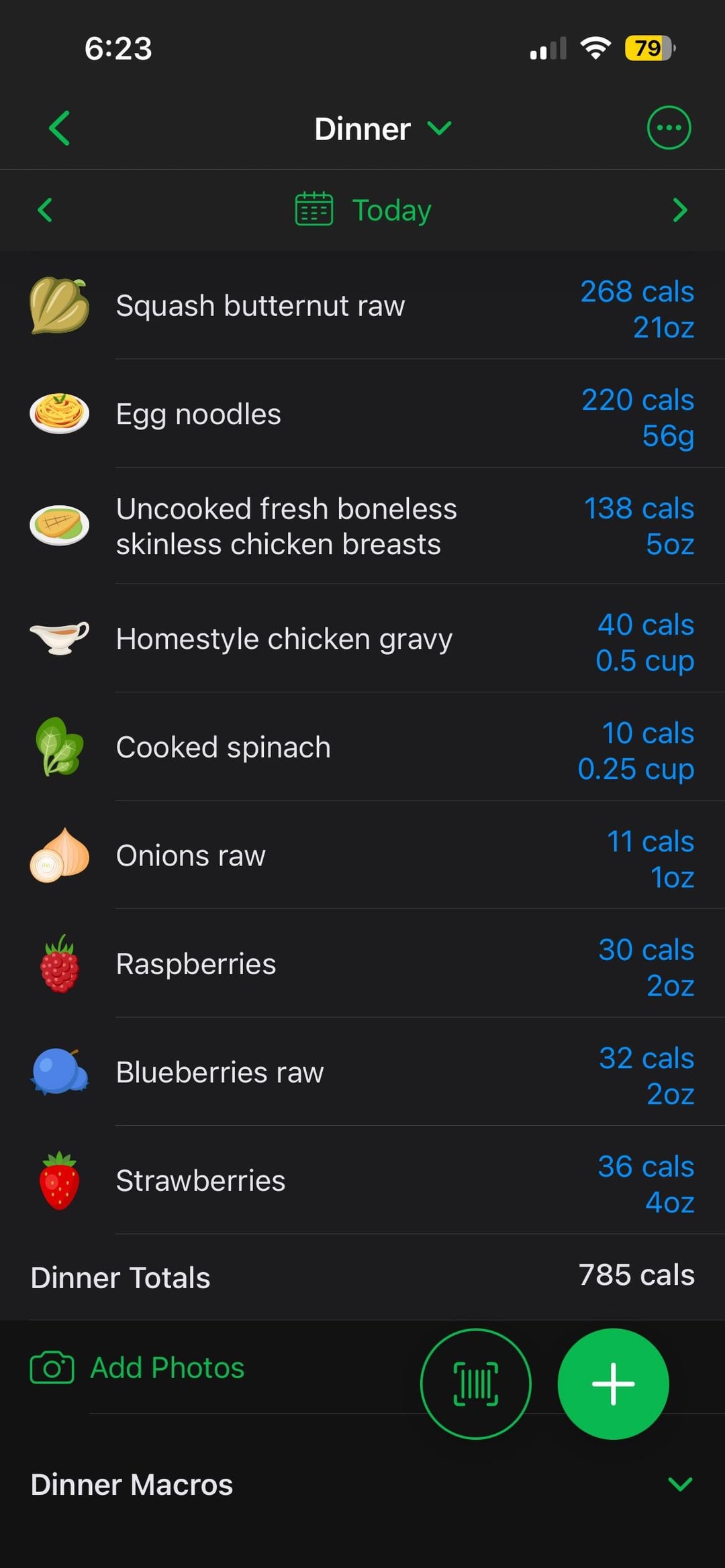The image size is (725, 1568).
Task: Open the Today date picker
Action: tap(364, 210)
